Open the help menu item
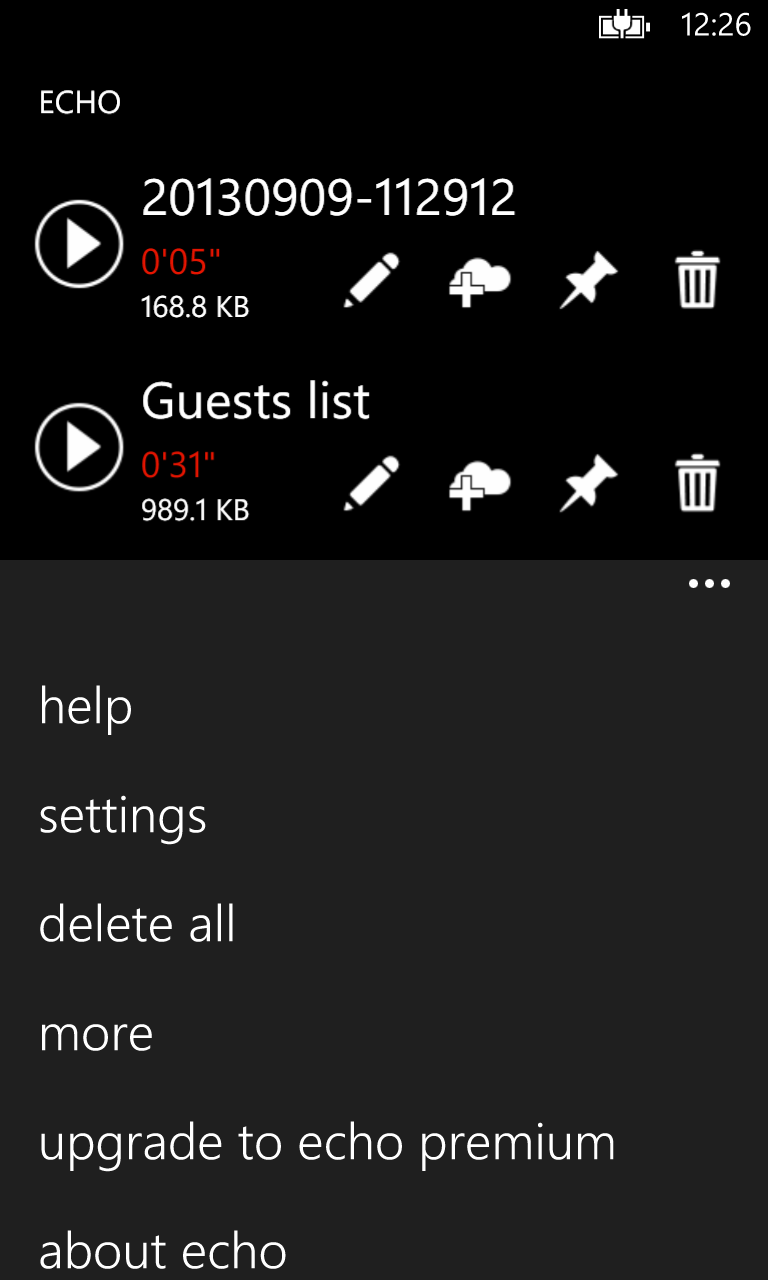The height and width of the screenshot is (1280, 768). pyautogui.click(x=86, y=707)
